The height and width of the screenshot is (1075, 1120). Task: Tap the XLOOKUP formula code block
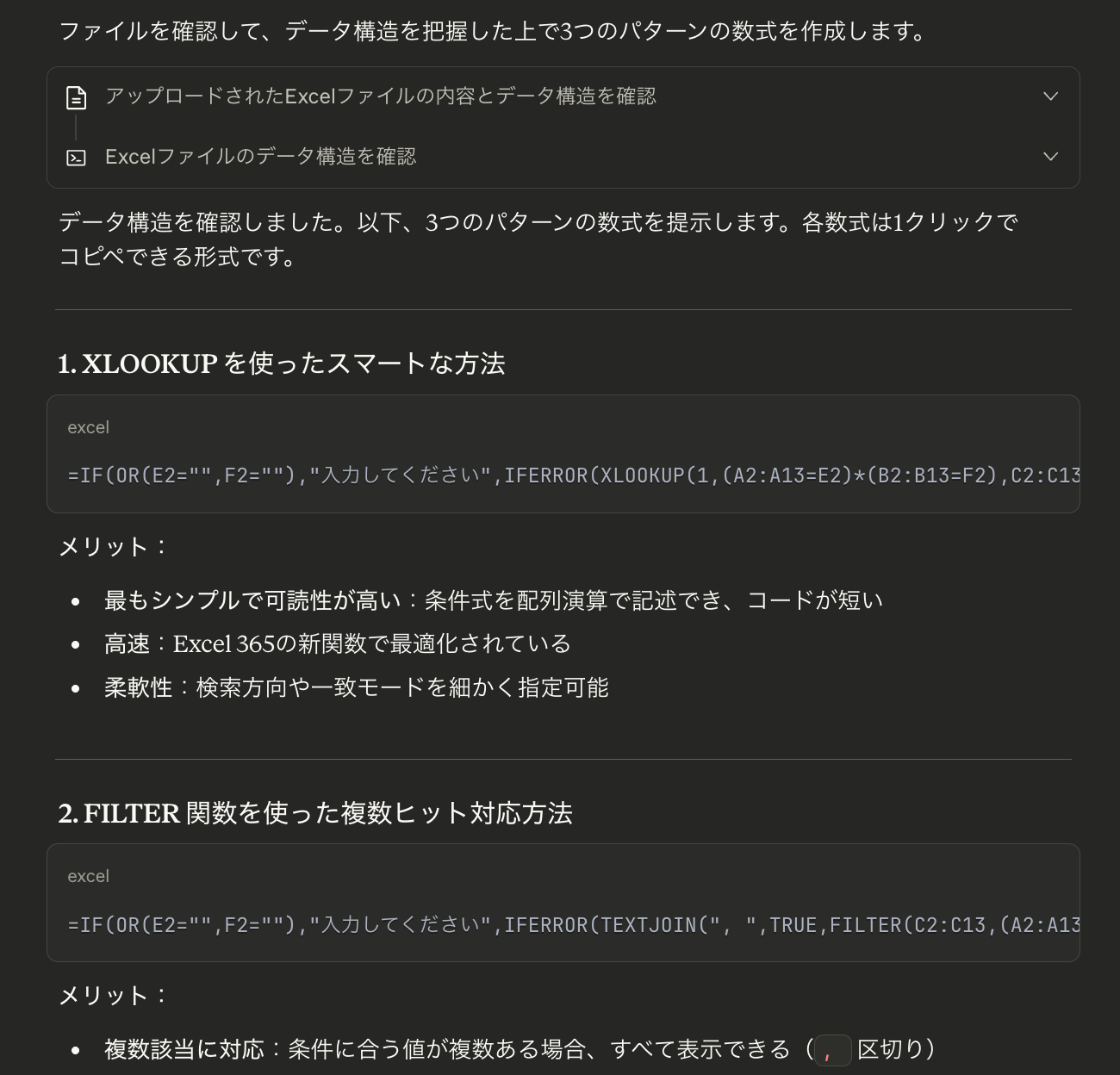pyautogui.click(x=563, y=454)
